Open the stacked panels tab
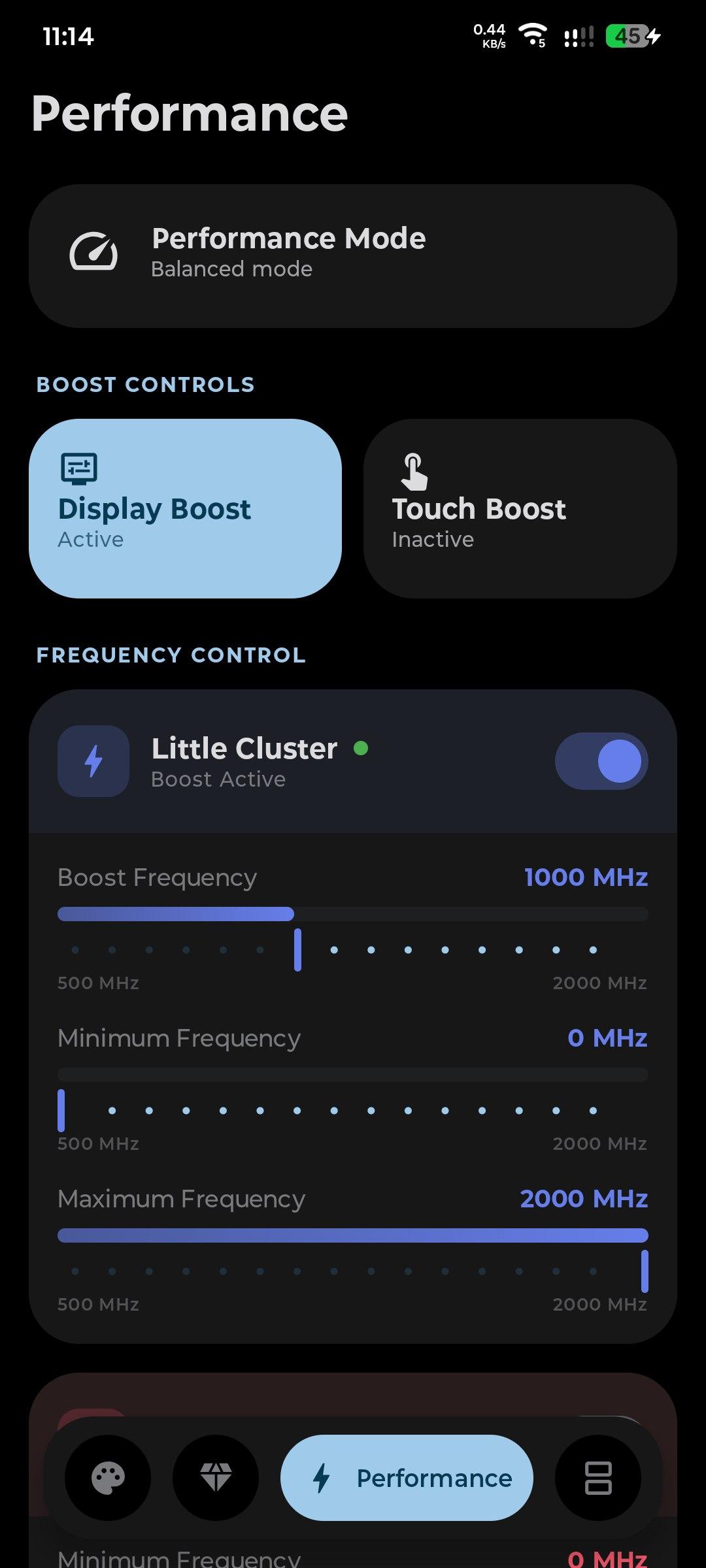 pos(597,1478)
